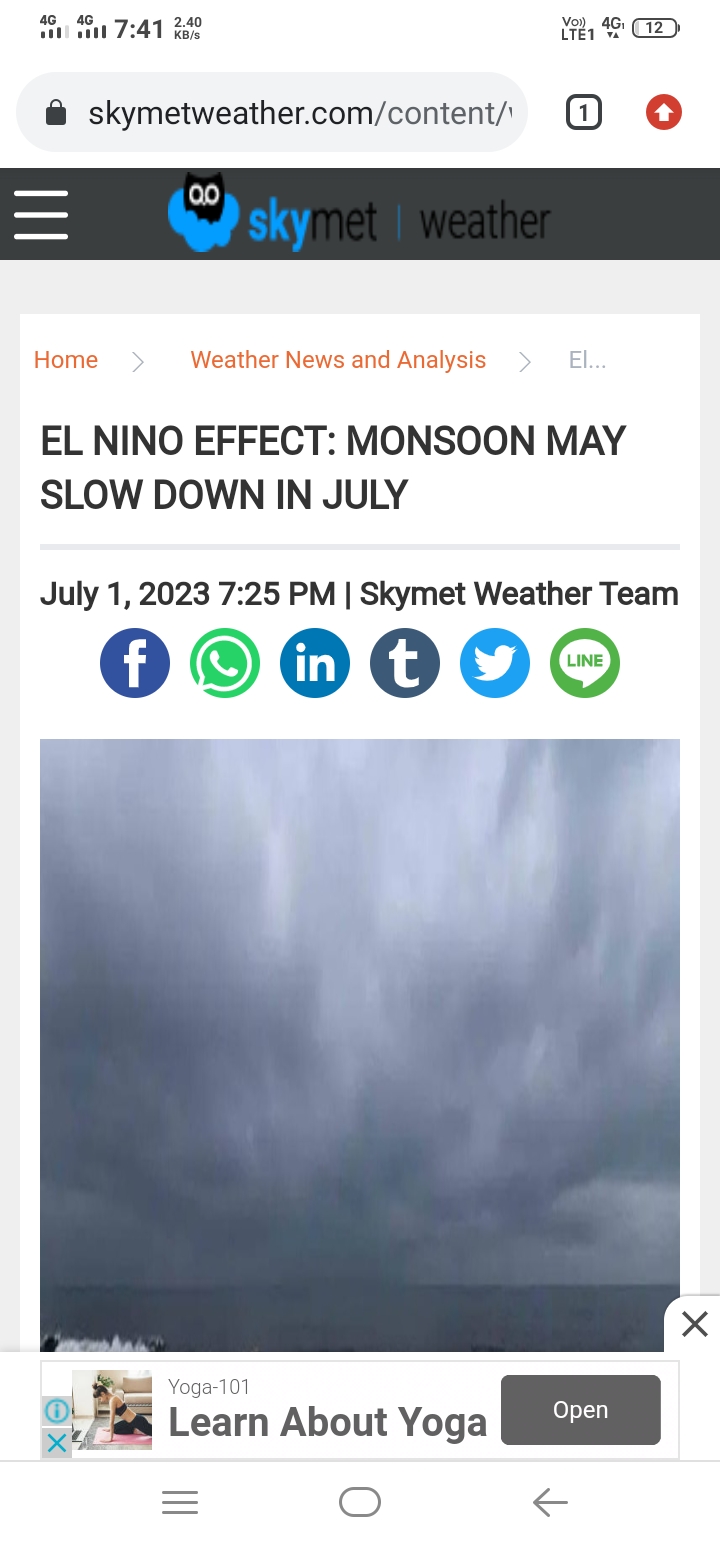Share the article on Facebook
The height and width of the screenshot is (1544, 720).
point(135,663)
